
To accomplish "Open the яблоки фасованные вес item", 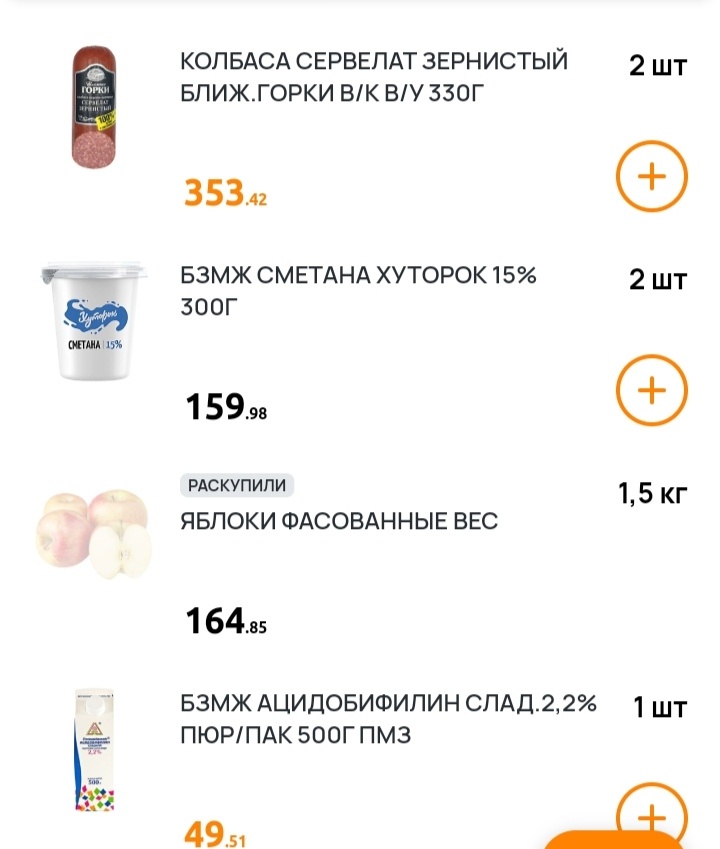I will click(x=338, y=521).
